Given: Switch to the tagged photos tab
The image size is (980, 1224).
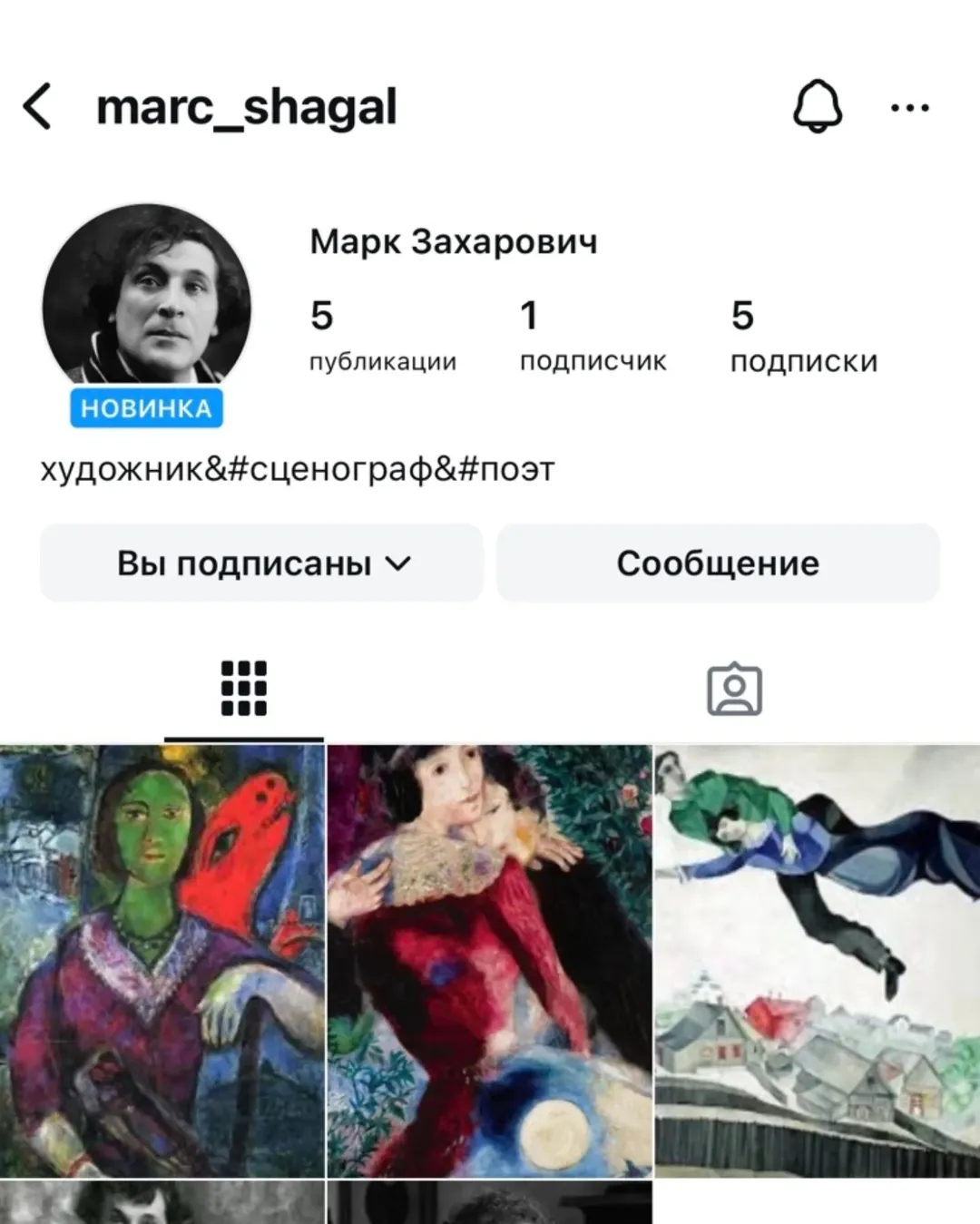Looking at the screenshot, I should (734, 690).
